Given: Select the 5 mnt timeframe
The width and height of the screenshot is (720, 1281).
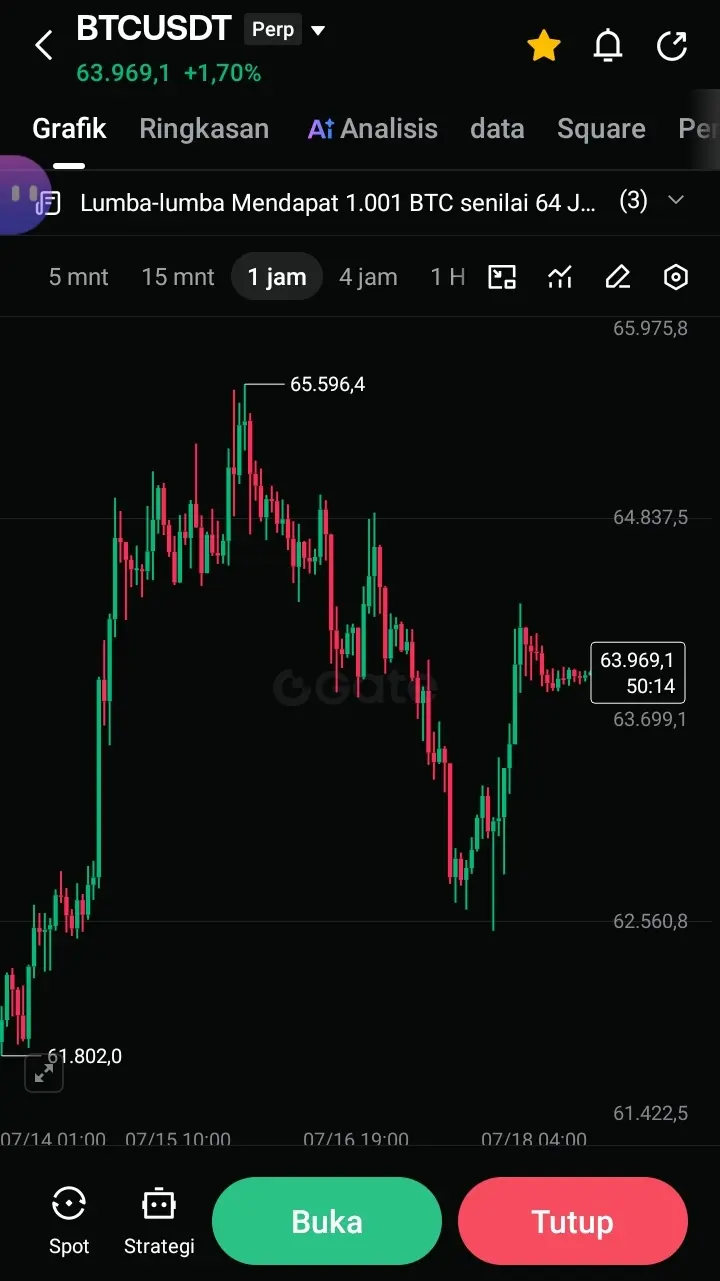Looking at the screenshot, I should coord(79,277).
